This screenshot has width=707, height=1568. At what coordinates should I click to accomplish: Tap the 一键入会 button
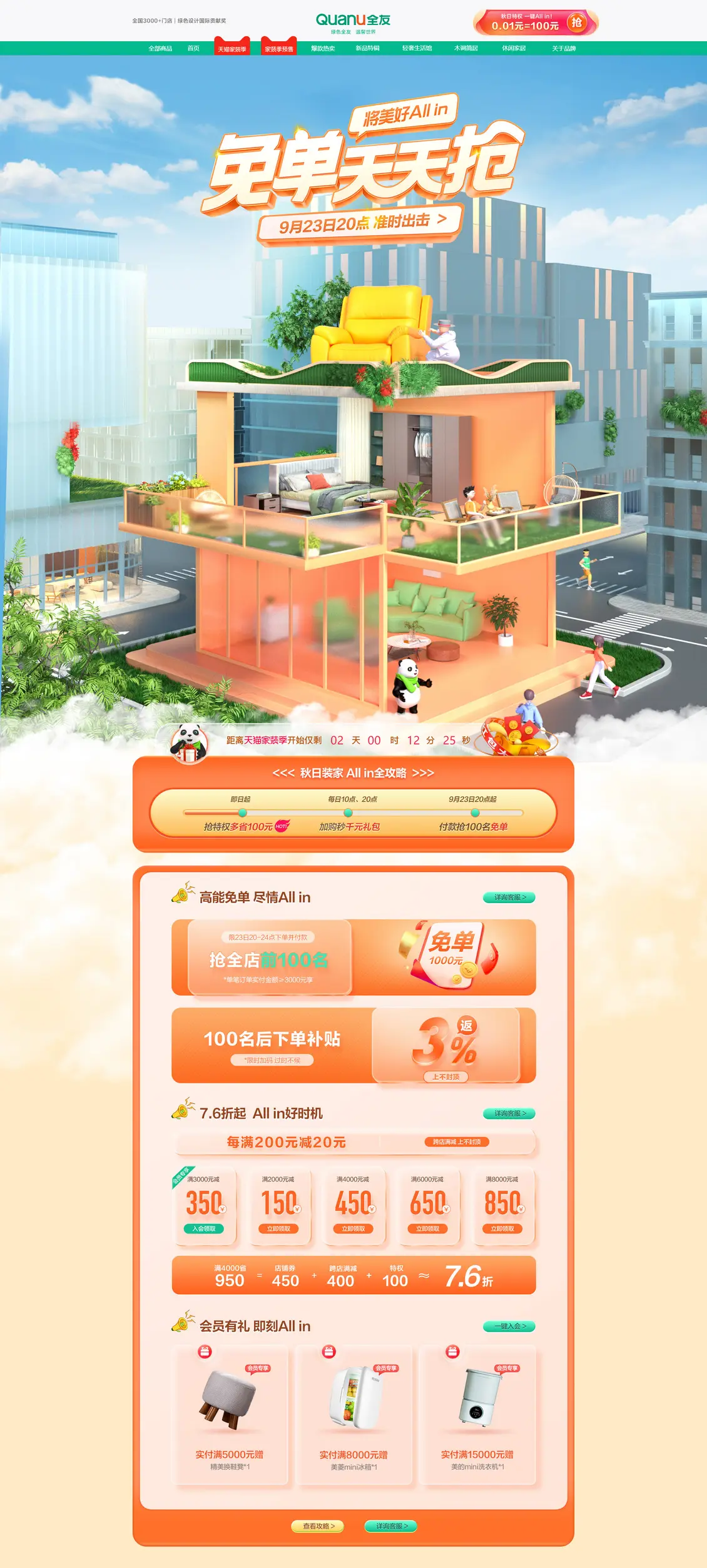[509, 1326]
